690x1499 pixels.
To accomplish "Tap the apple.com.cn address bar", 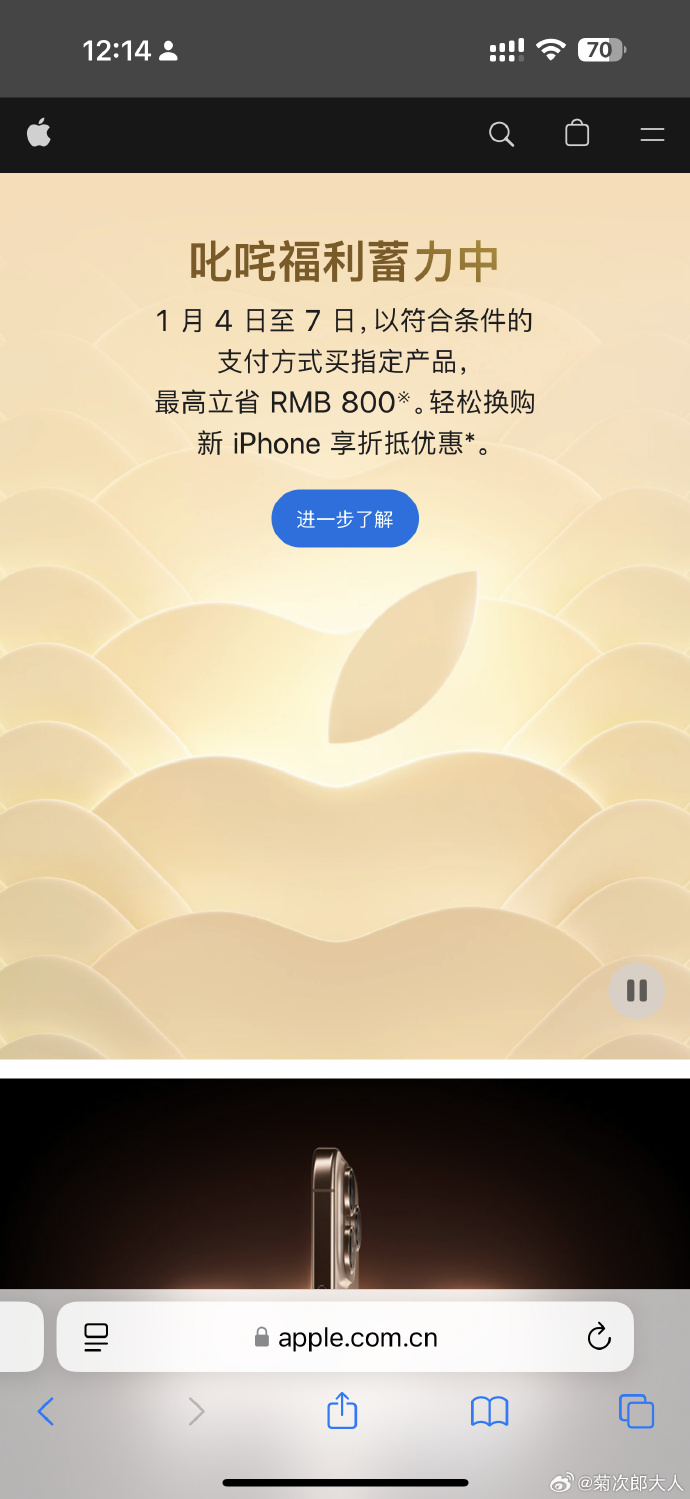I will pyautogui.click(x=348, y=1338).
